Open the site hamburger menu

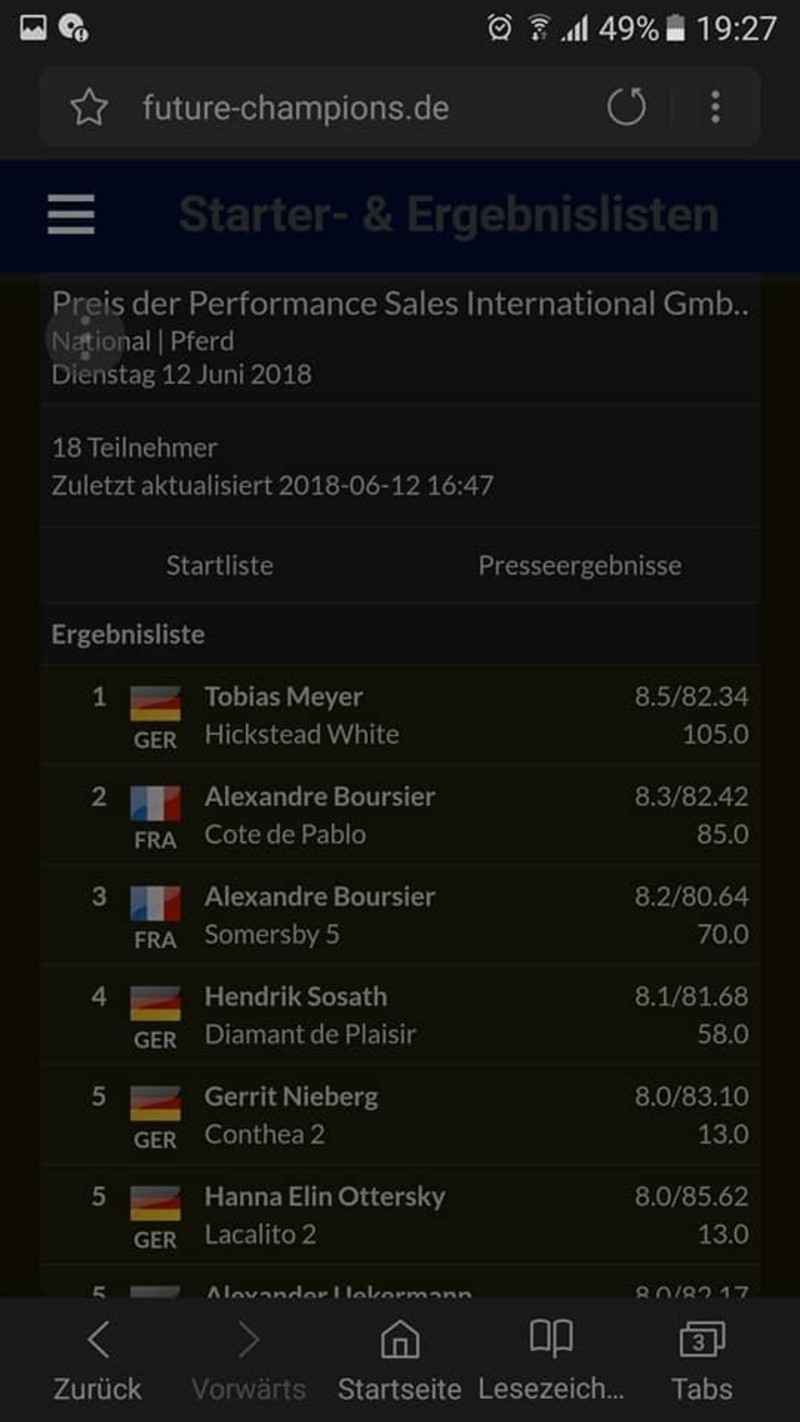point(71,215)
